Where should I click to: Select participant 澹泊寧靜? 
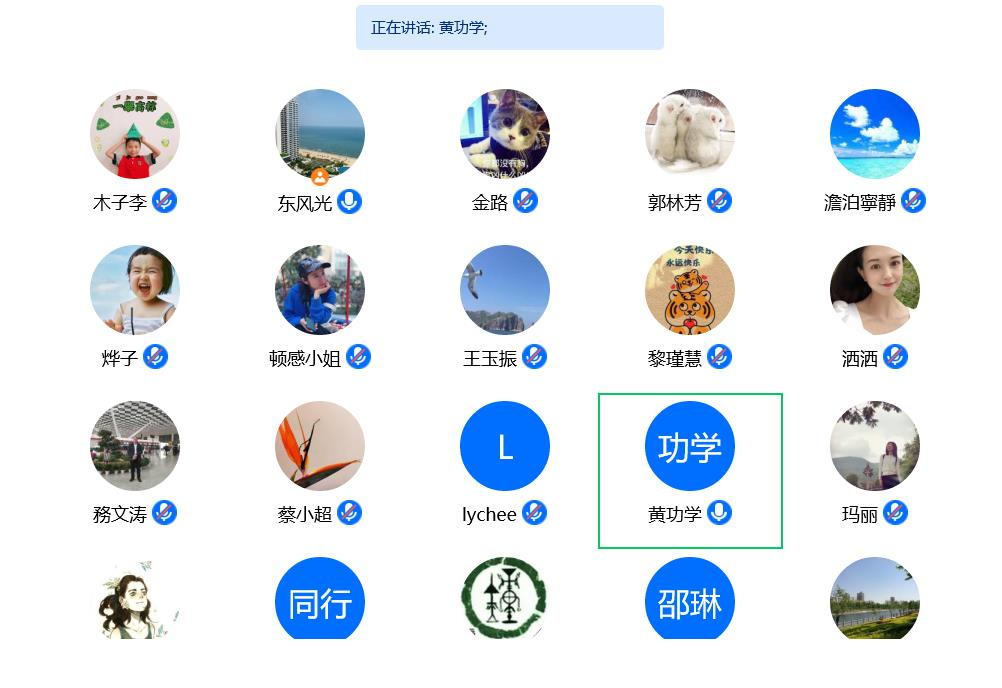875,135
